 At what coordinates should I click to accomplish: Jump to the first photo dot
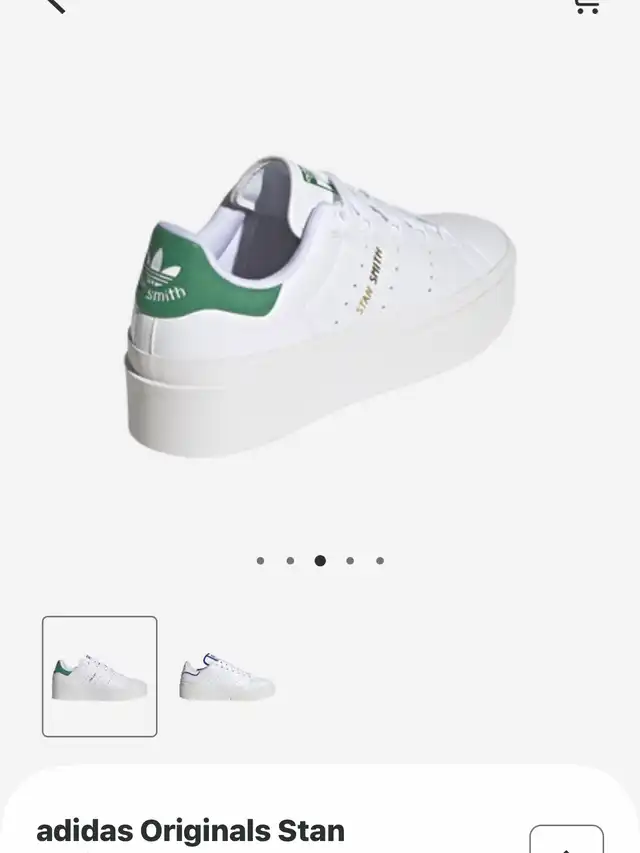[x=260, y=561]
